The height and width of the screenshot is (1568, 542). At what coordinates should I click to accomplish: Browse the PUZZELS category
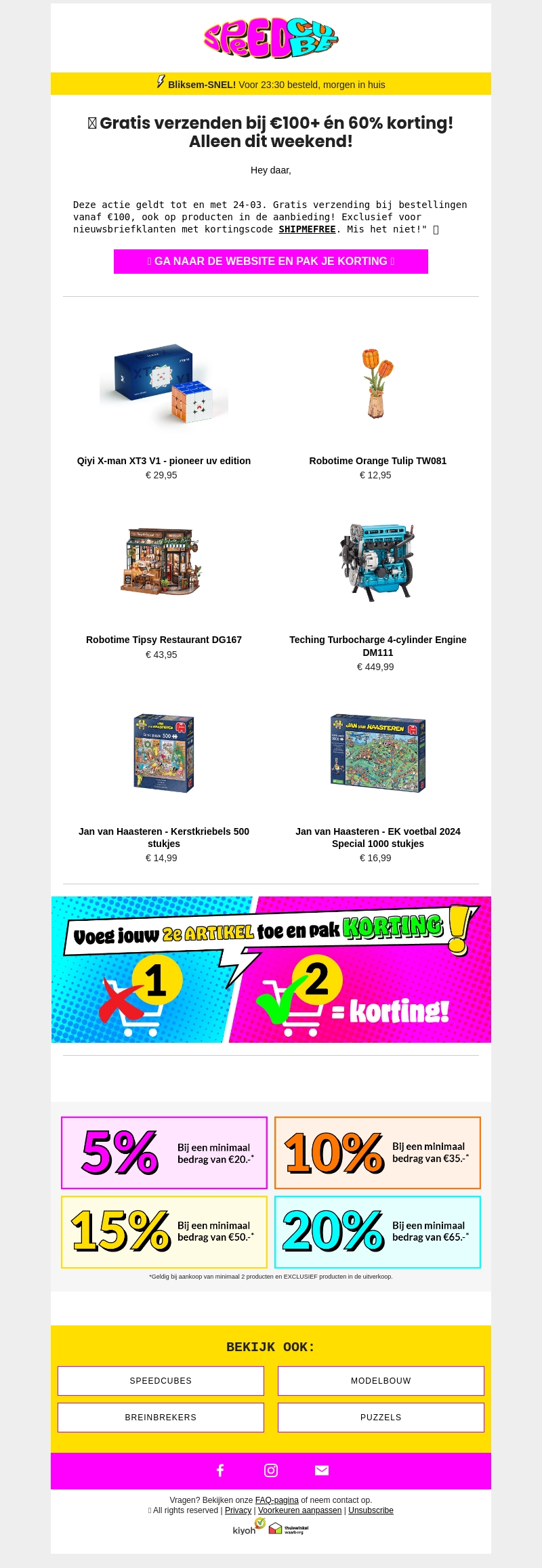pos(381,1417)
